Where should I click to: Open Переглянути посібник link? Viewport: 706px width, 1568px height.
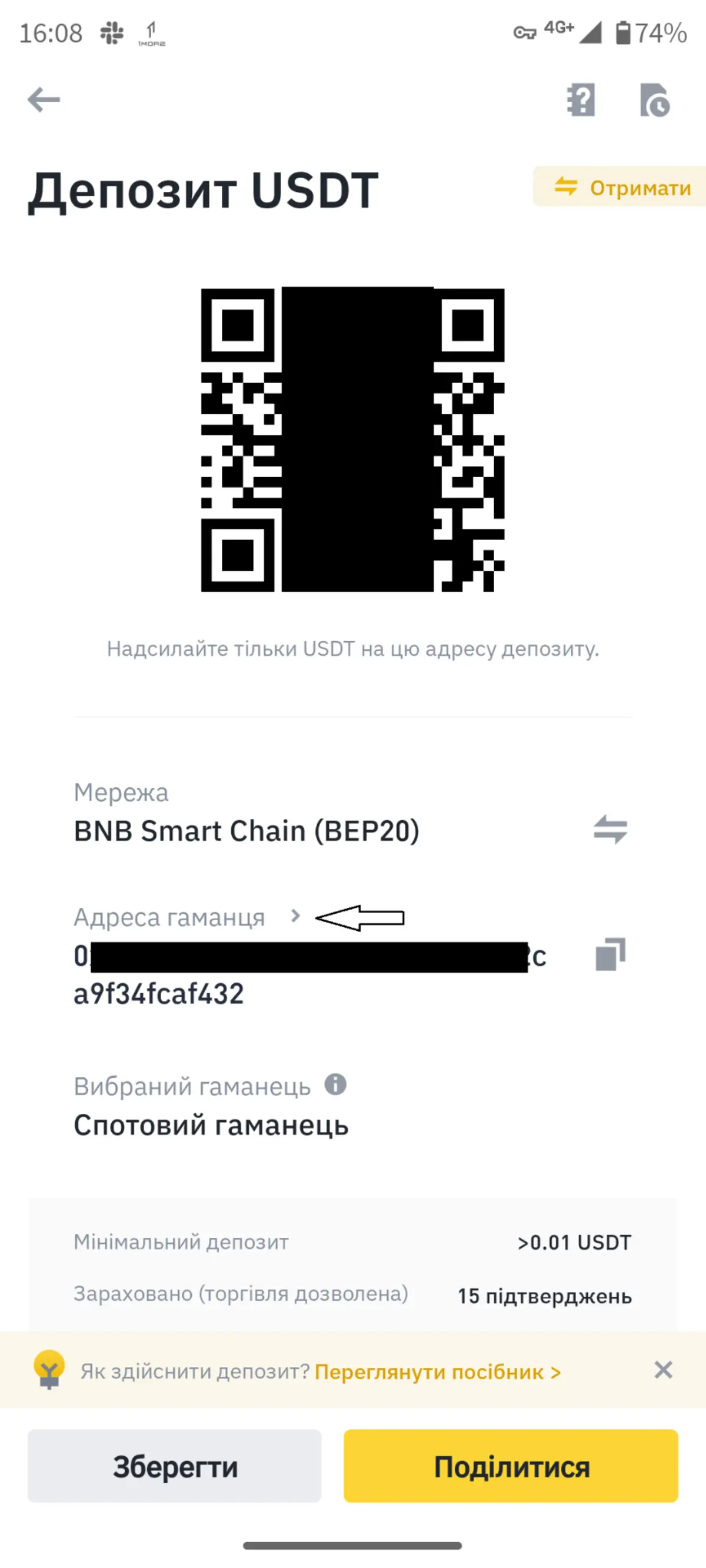point(437,1372)
